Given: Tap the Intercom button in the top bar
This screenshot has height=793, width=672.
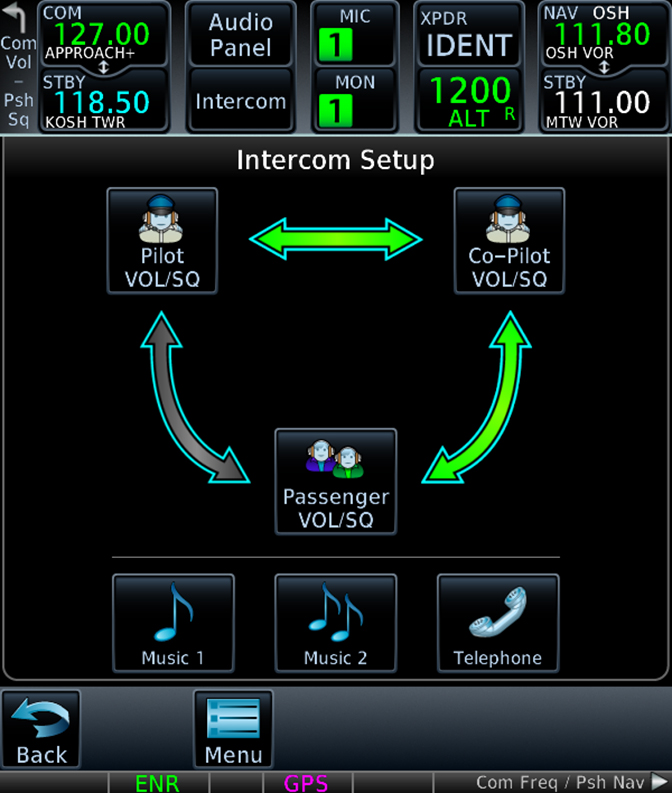Looking at the screenshot, I should click(240, 101).
